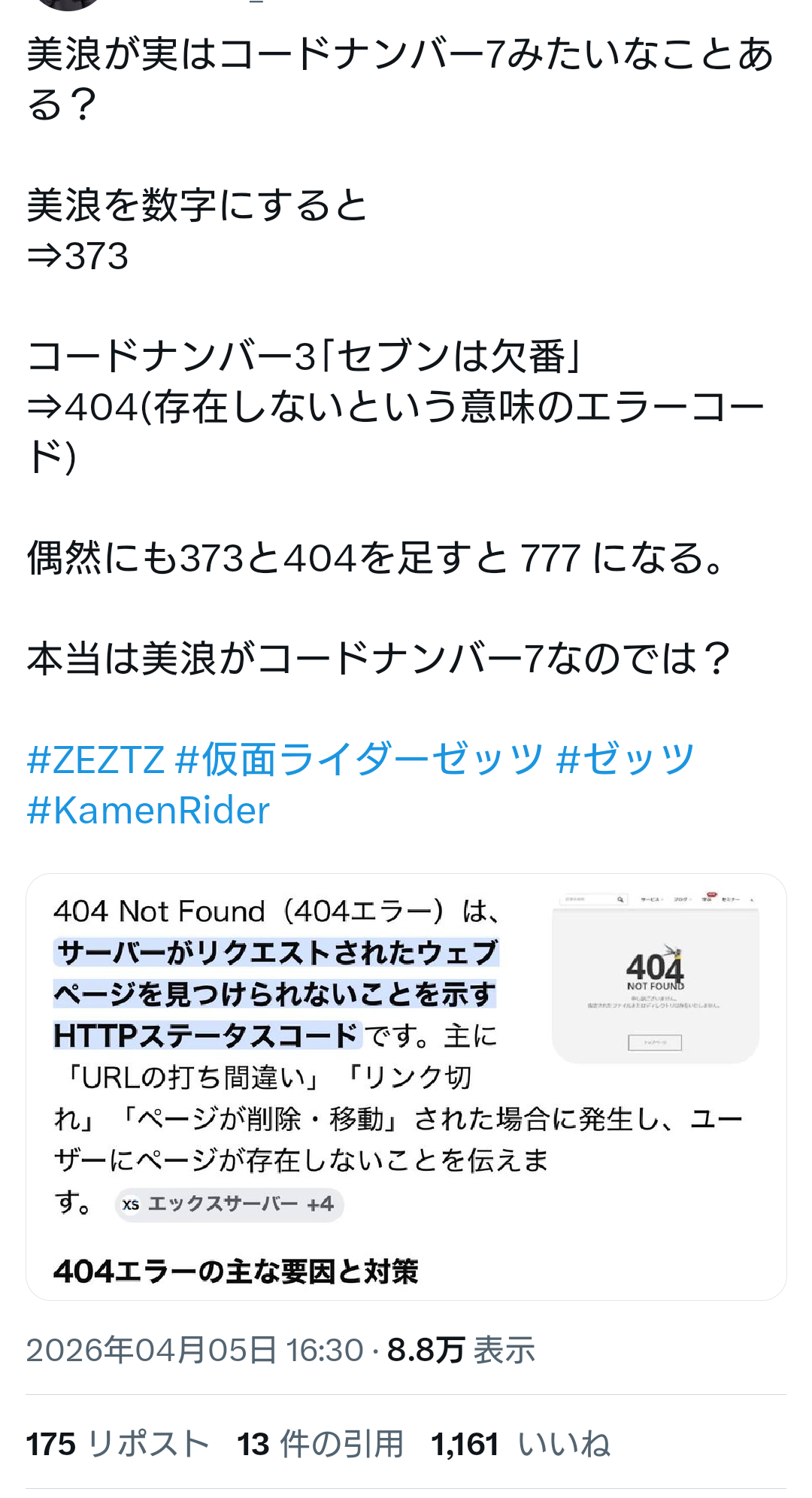View the 1,161 いいね likes list
The image size is (812, 1498).
(x=520, y=1444)
